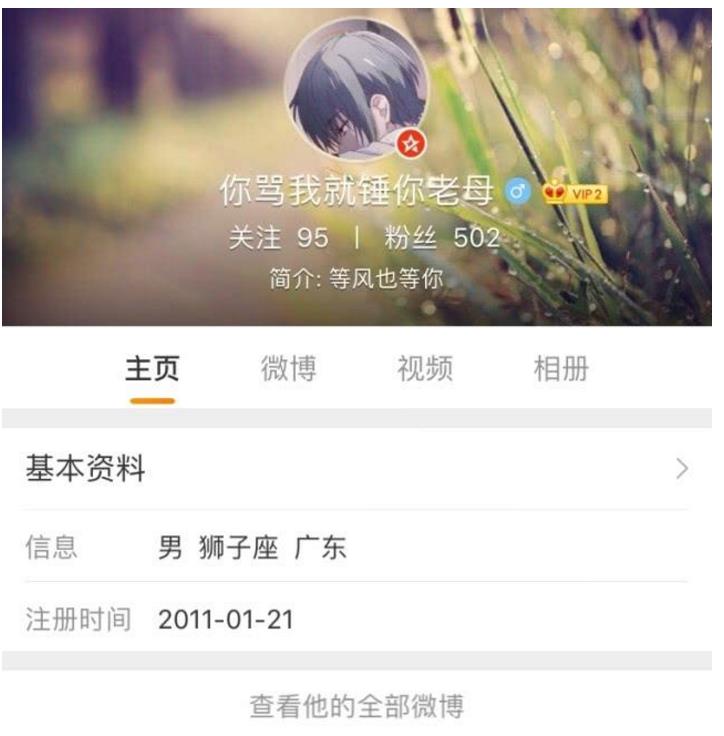Go to the 相册 tab
Screen dimensions: 724x736
point(561,369)
